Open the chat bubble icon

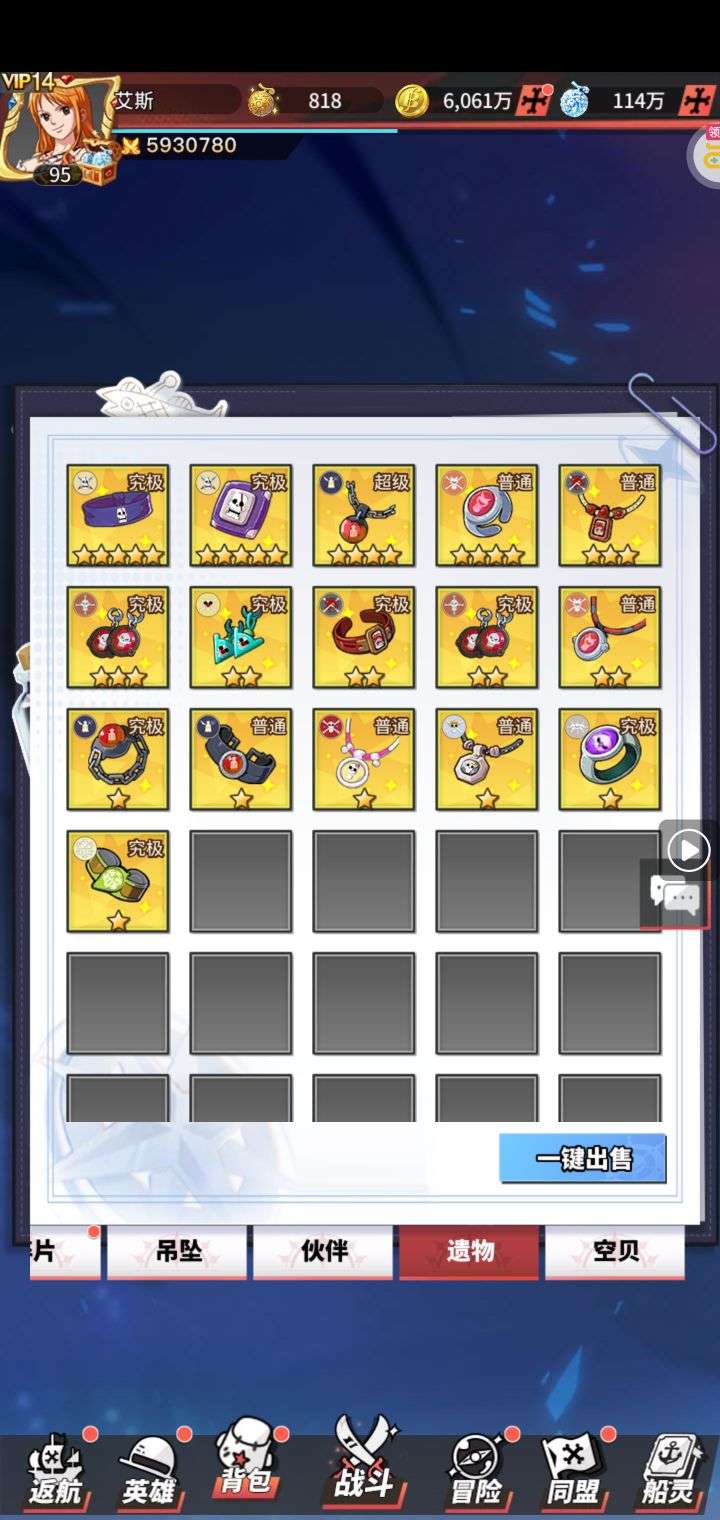675,896
